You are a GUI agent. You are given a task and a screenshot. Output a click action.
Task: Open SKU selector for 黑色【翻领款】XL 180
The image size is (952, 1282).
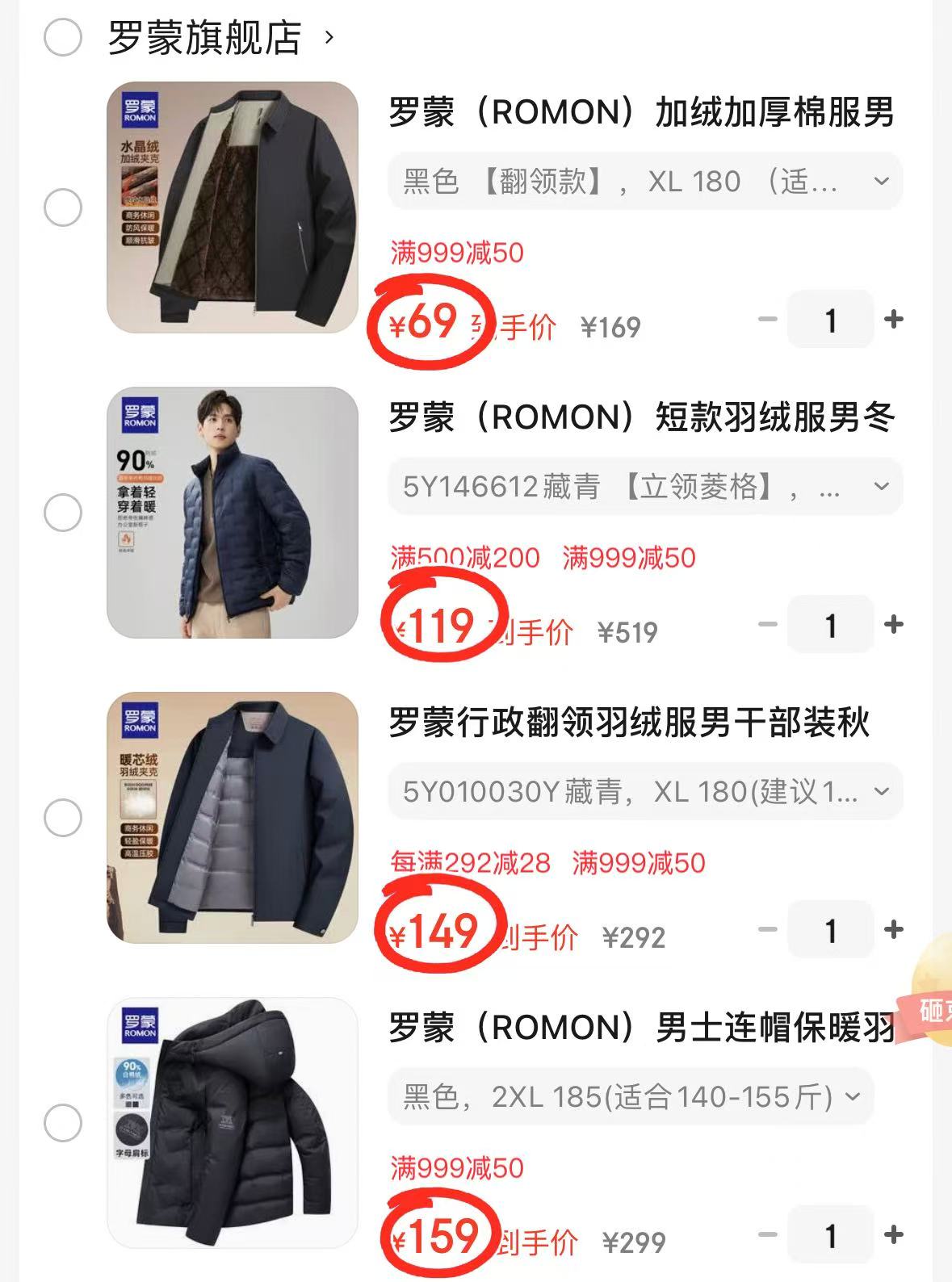tap(642, 182)
